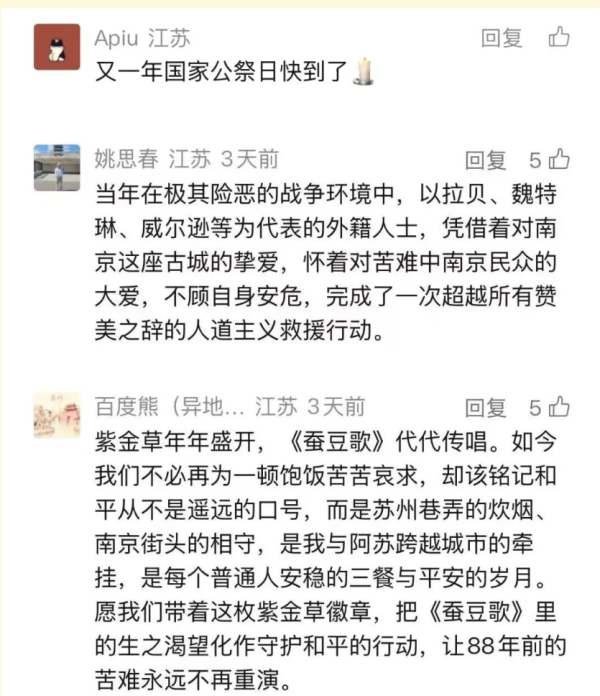Like Apiu's comment

[559, 38]
